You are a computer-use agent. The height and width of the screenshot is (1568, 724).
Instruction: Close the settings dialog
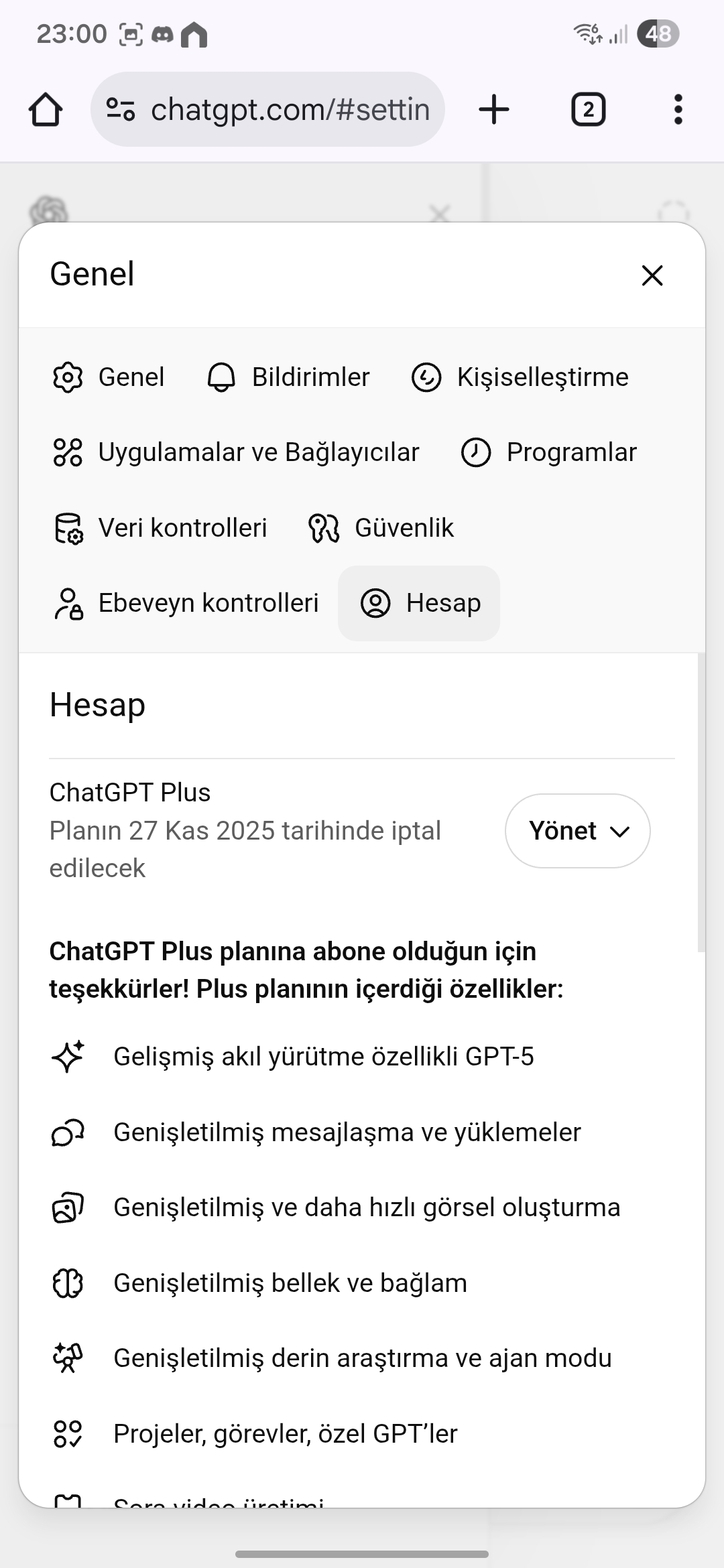point(652,275)
